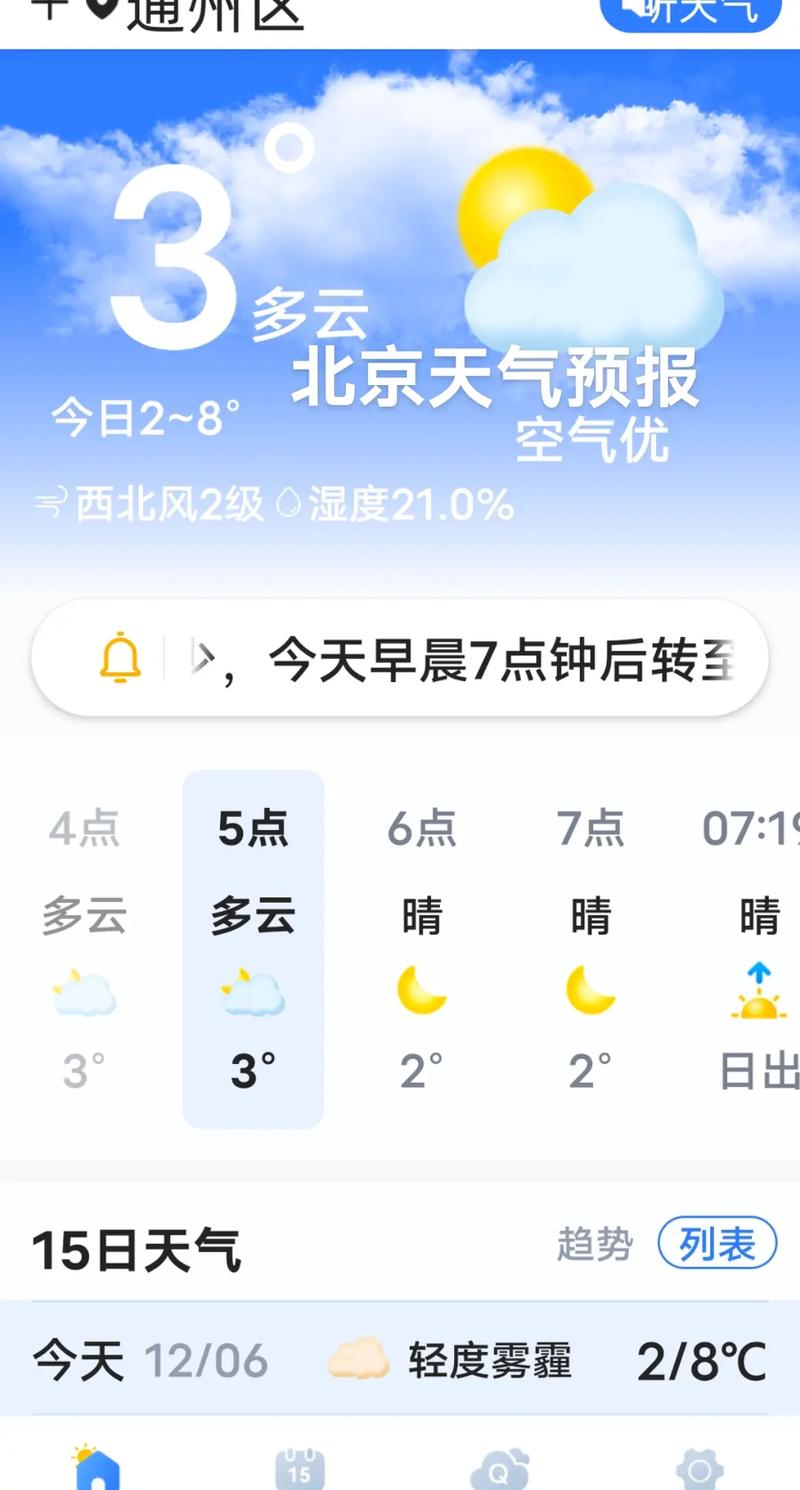Switch to 趋势 trend view

point(595,1243)
